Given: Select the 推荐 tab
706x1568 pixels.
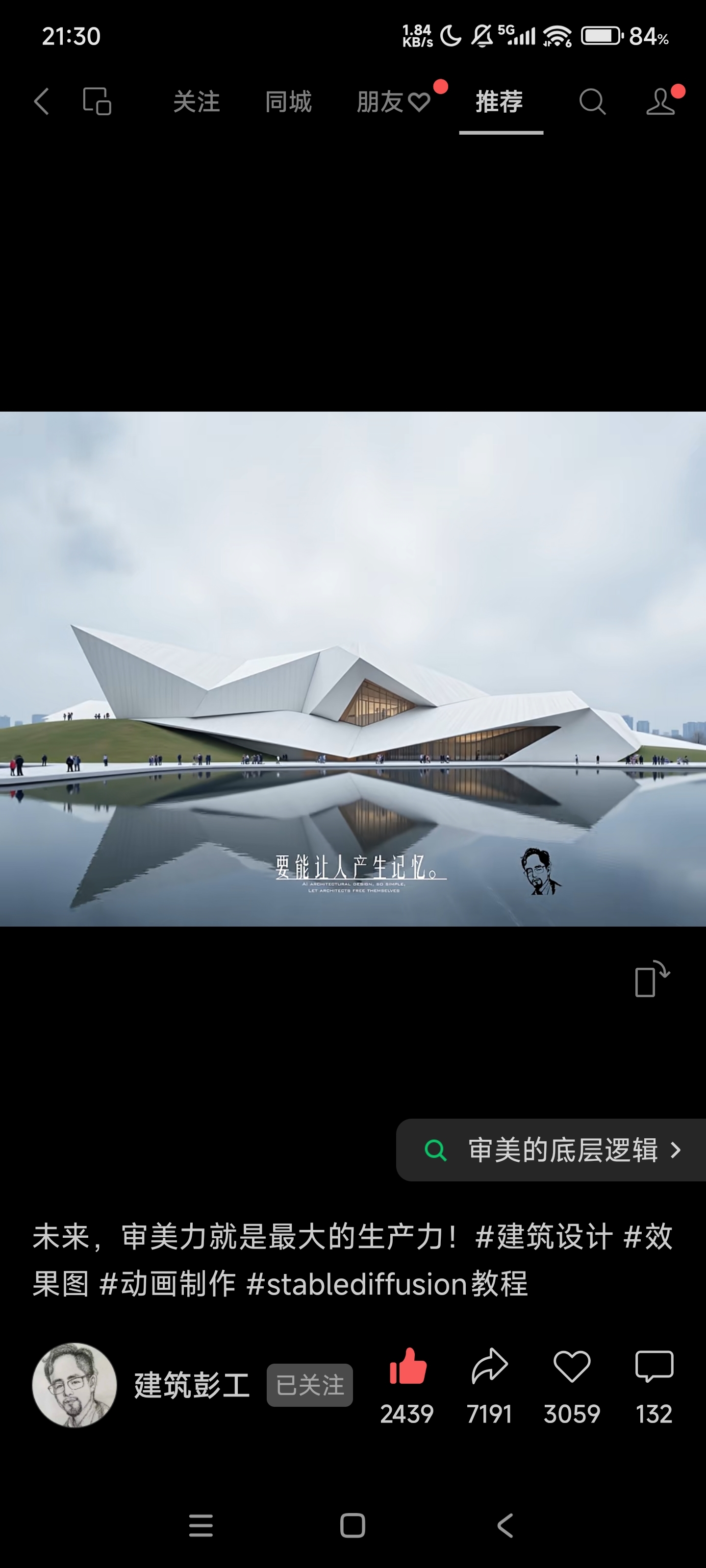Looking at the screenshot, I should [x=500, y=101].
